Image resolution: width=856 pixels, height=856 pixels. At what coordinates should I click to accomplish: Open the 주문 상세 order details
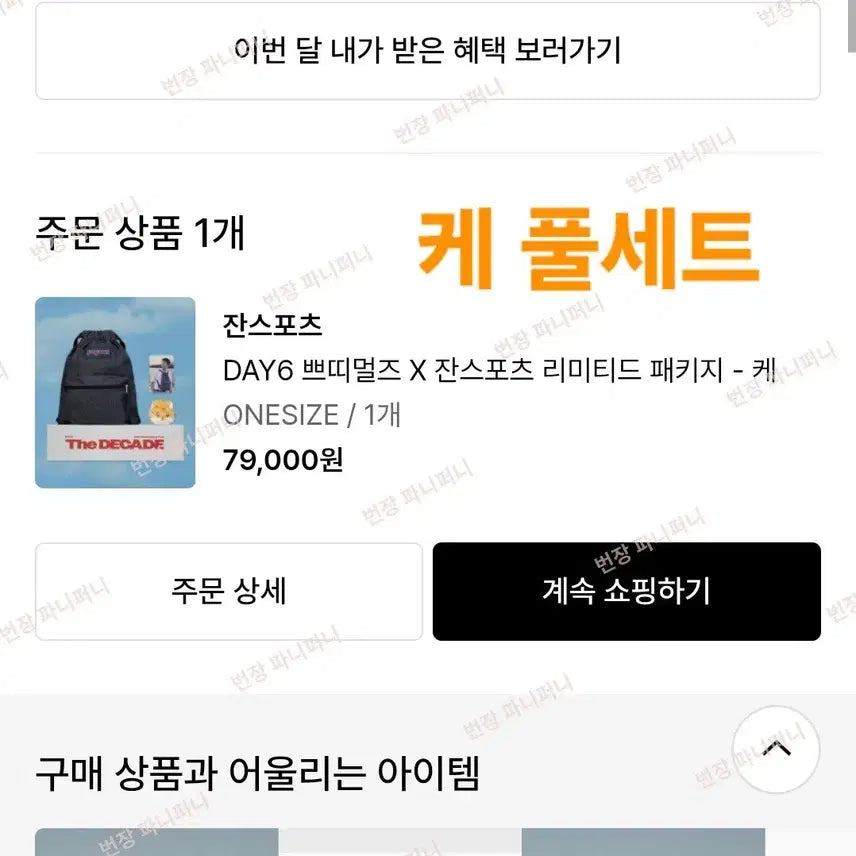pos(229,591)
